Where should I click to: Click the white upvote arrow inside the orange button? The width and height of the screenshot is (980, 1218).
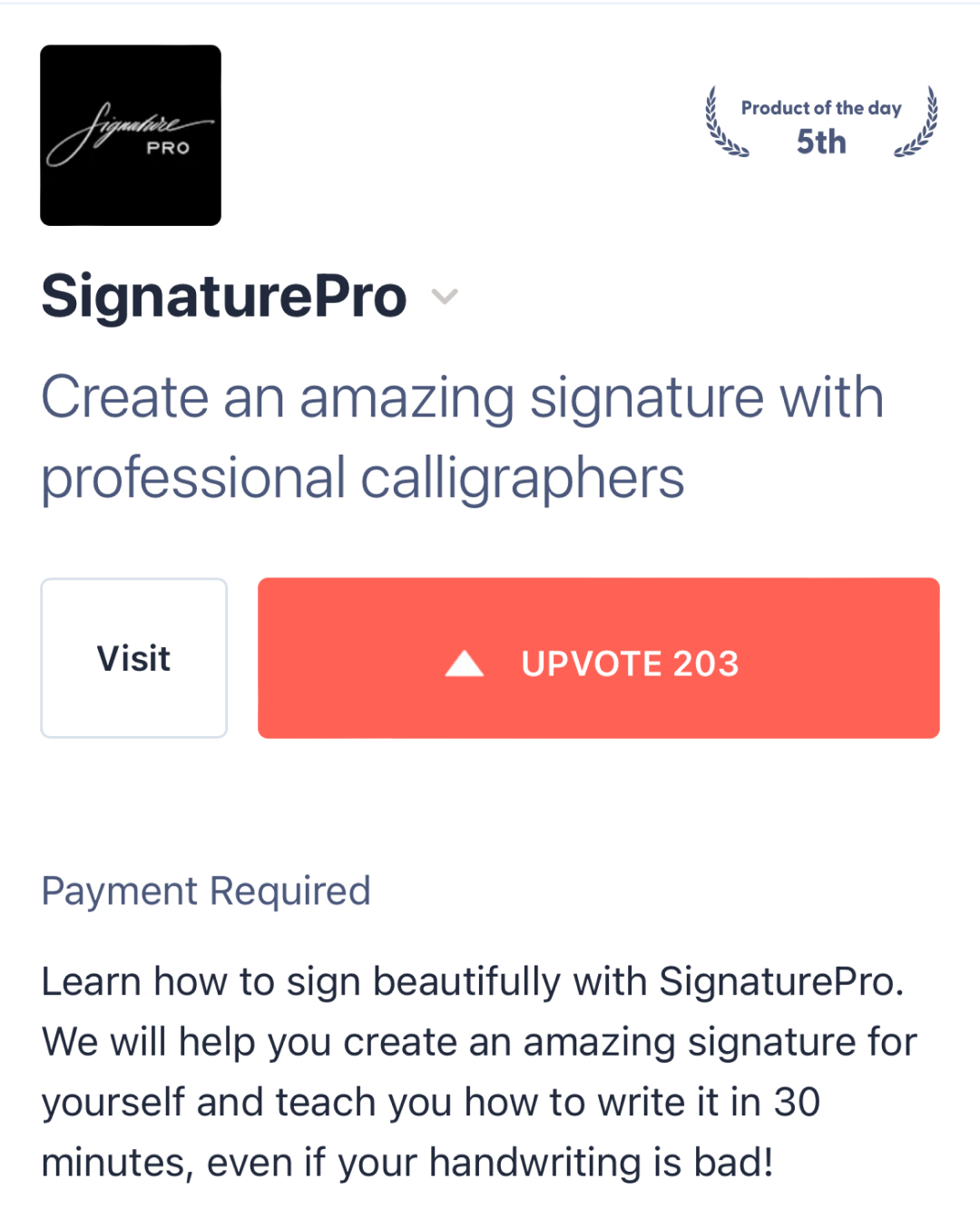pyautogui.click(x=466, y=663)
